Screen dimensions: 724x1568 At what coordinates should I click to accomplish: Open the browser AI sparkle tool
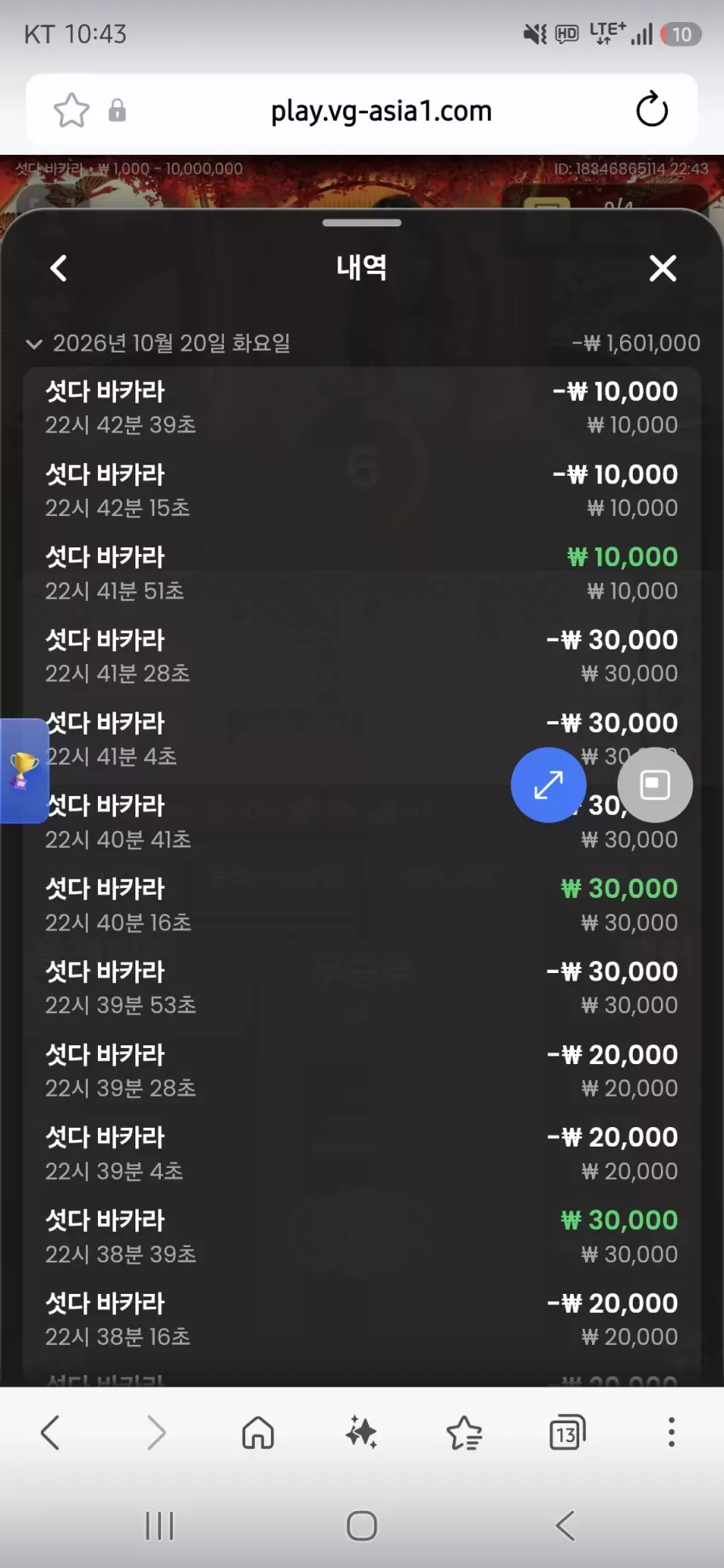(361, 1433)
